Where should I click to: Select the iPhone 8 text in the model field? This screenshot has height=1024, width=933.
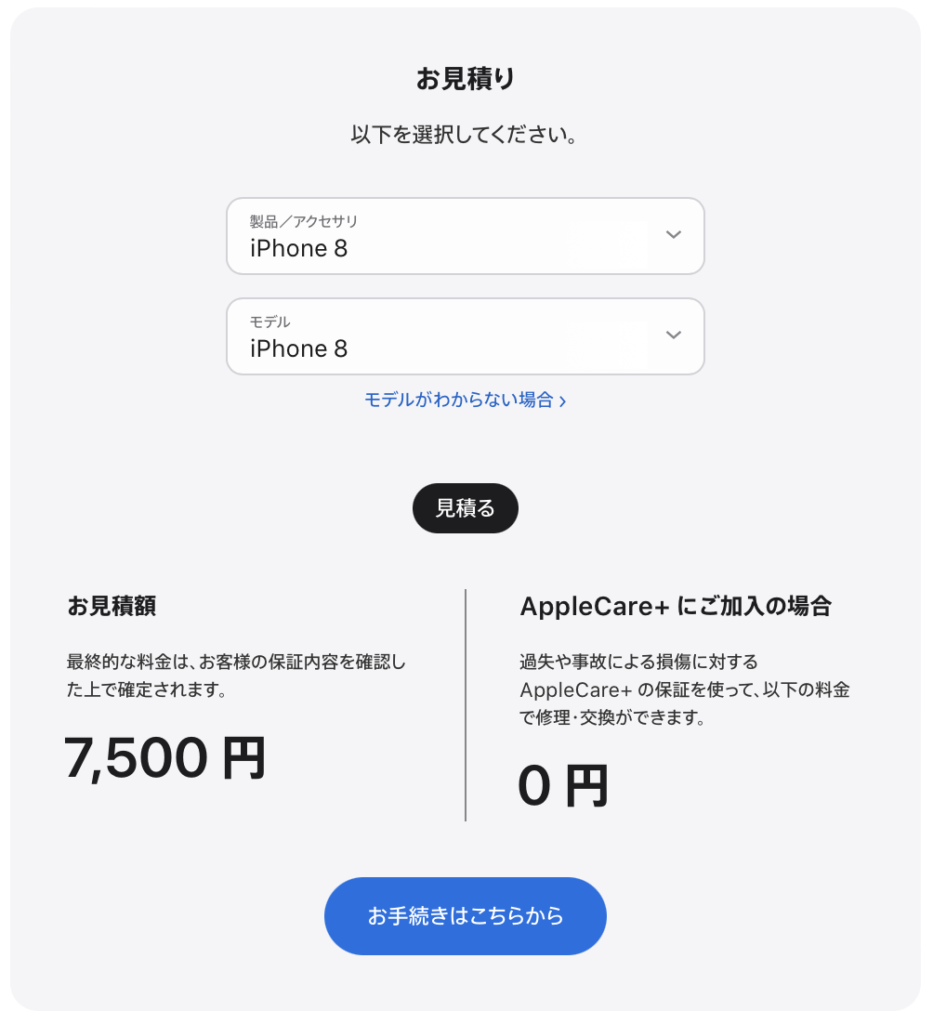[298, 348]
